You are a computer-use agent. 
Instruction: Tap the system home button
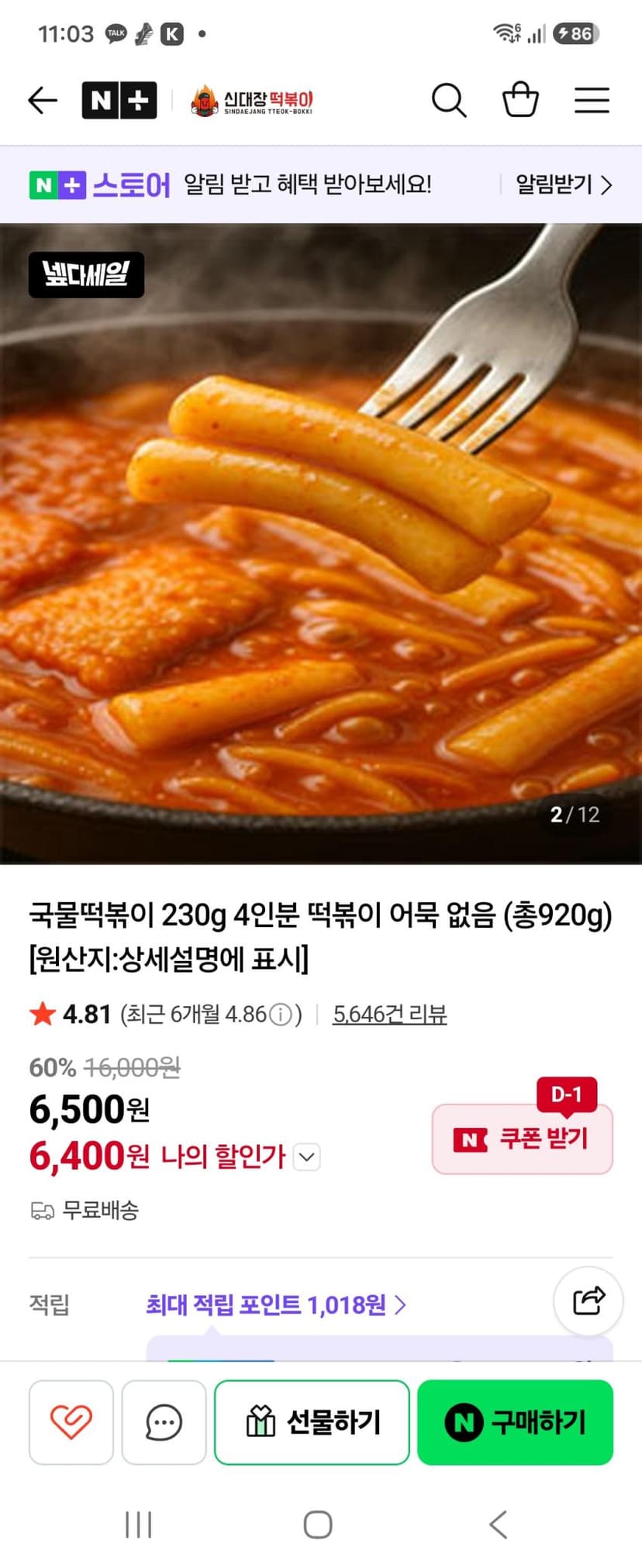pos(318,1525)
